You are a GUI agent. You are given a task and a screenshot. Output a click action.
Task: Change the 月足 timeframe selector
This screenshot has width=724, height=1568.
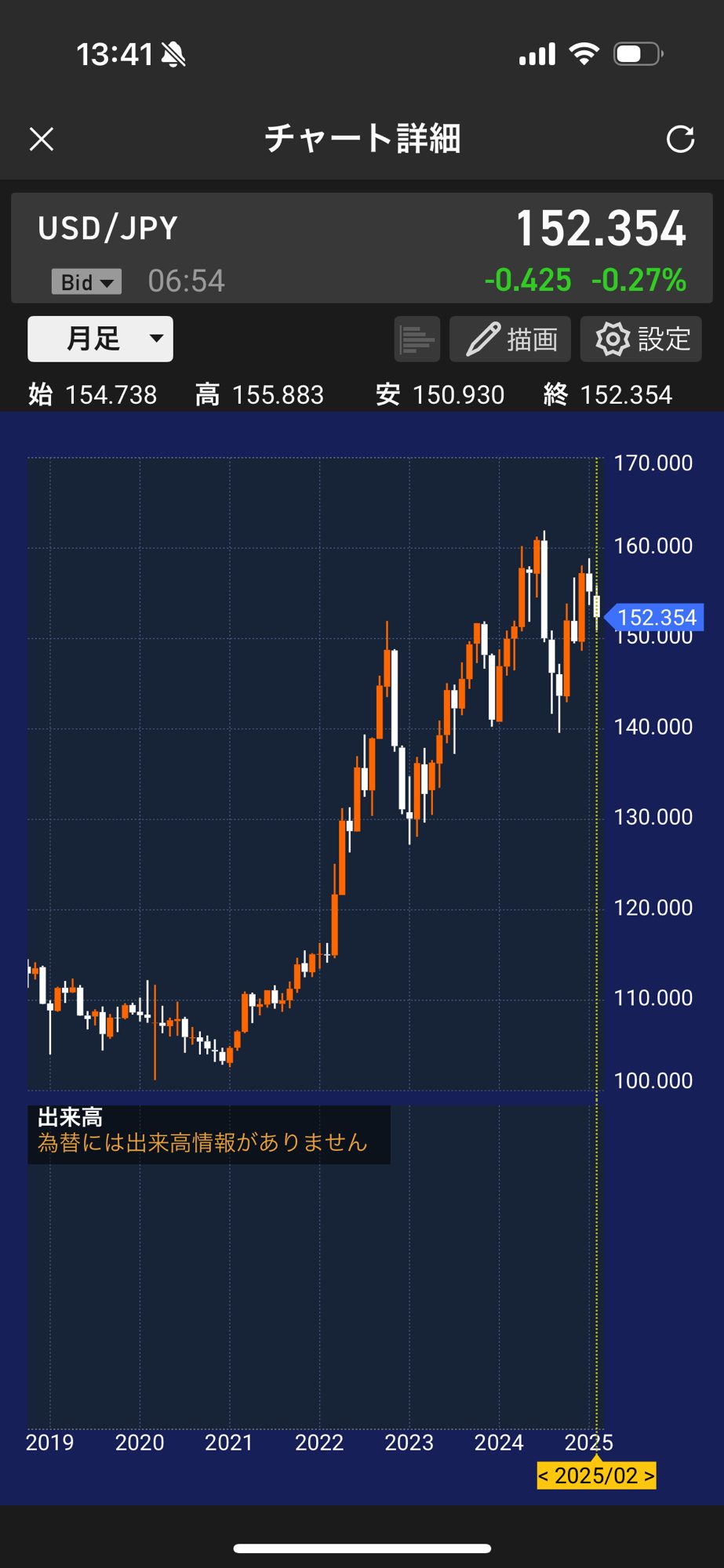(x=100, y=339)
